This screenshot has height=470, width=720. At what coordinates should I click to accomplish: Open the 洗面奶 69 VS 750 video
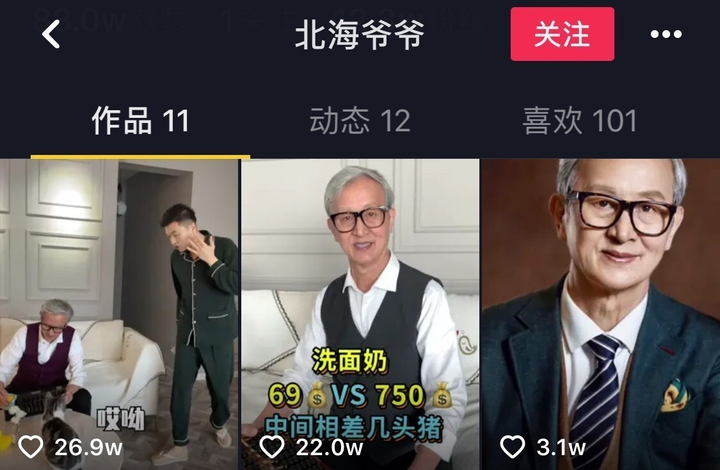pos(360,310)
